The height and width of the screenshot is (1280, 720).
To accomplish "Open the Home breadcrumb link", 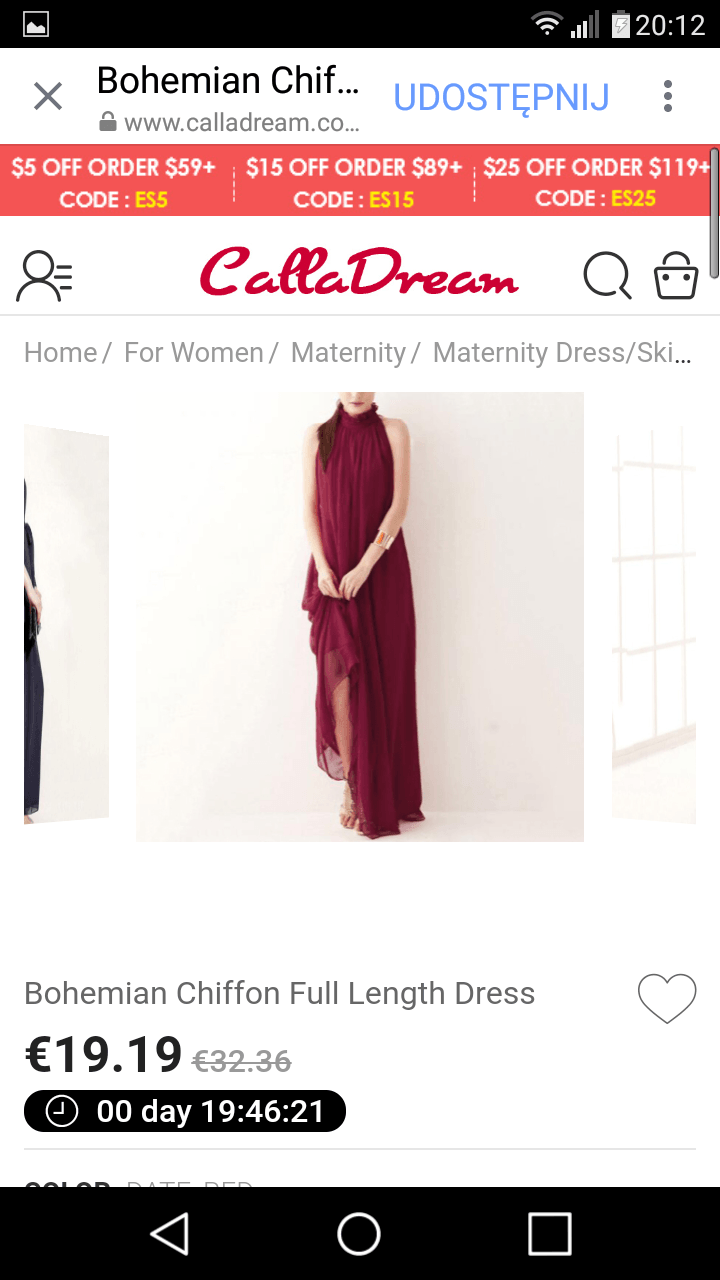I will [x=60, y=353].
